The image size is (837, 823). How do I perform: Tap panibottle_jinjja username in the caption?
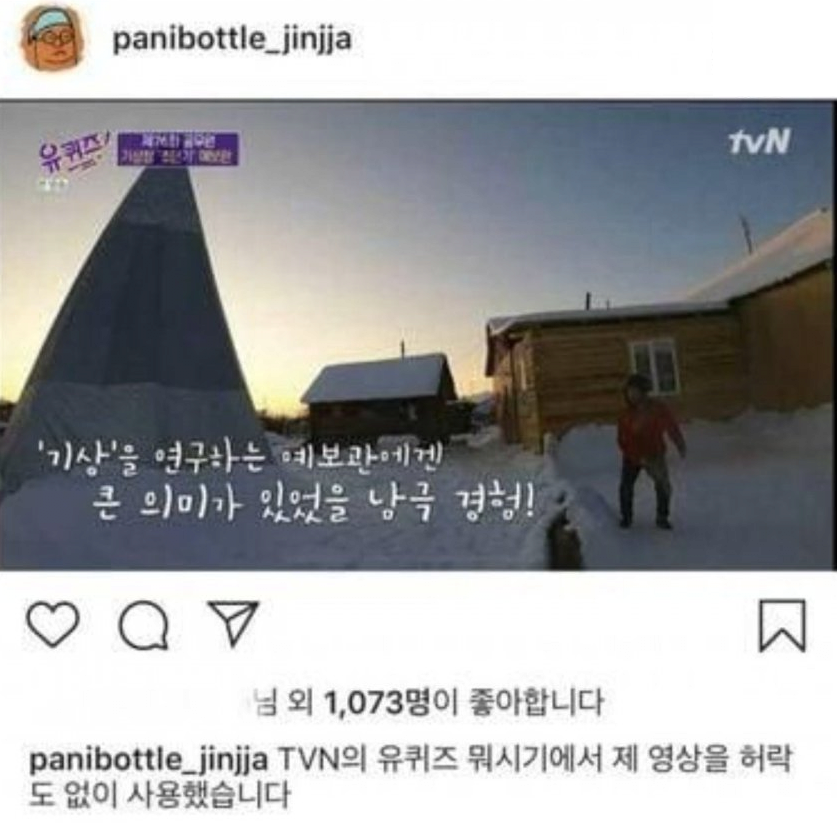pyautogui.click(x=148, y=761)
